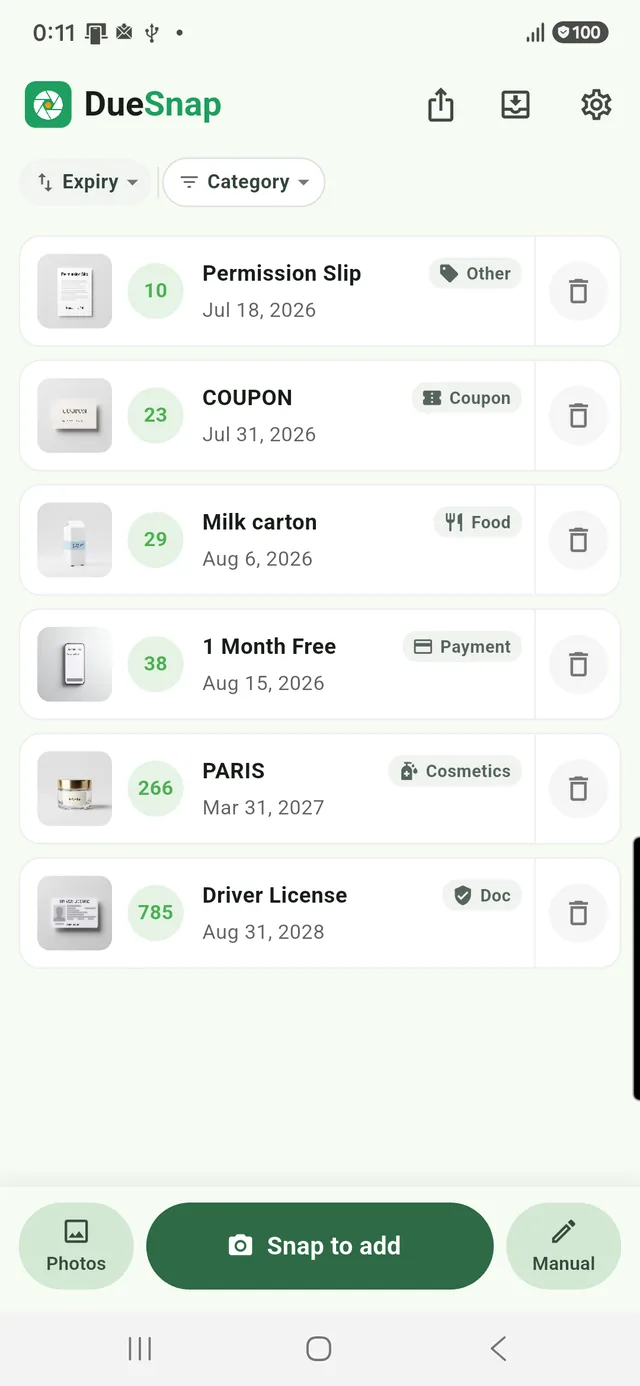
Task: Open the 1 Month Free item
Action: tap(278, 664)
